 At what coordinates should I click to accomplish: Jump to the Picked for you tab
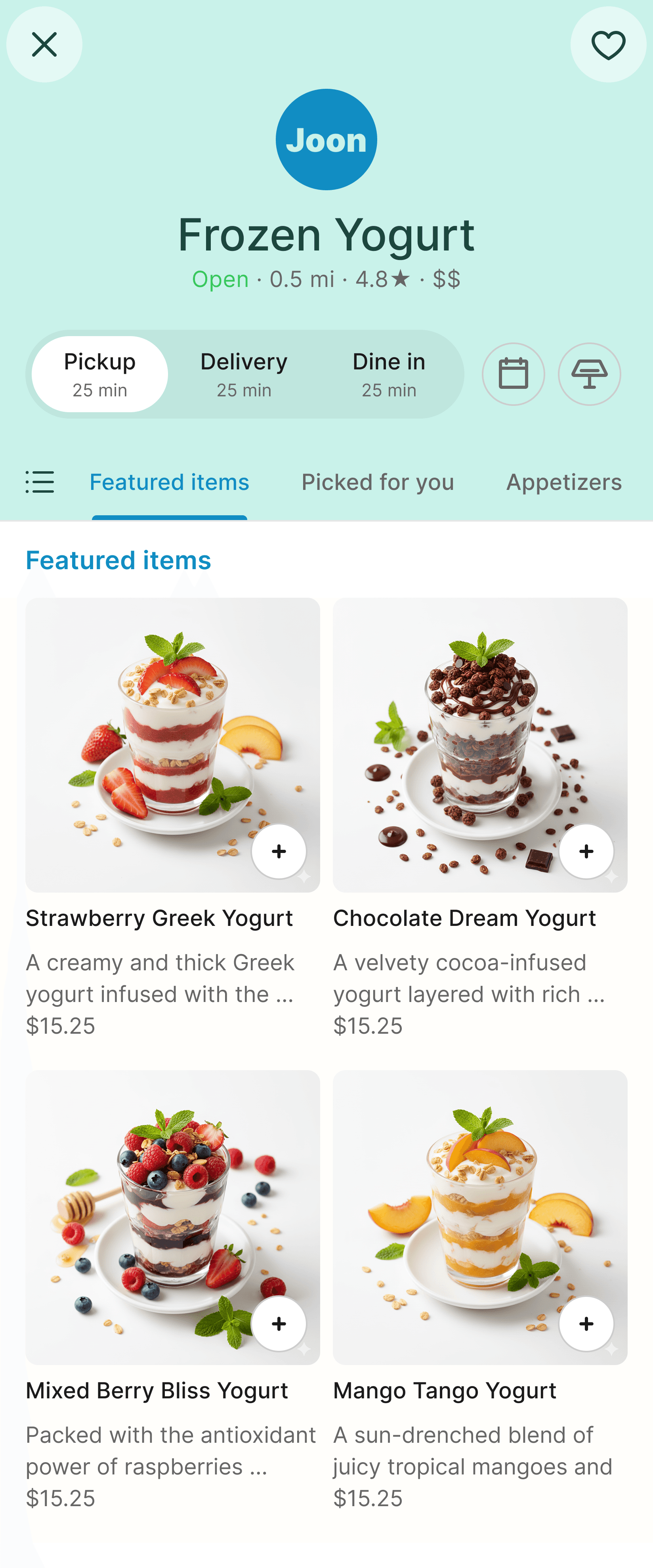click(378, 482)
